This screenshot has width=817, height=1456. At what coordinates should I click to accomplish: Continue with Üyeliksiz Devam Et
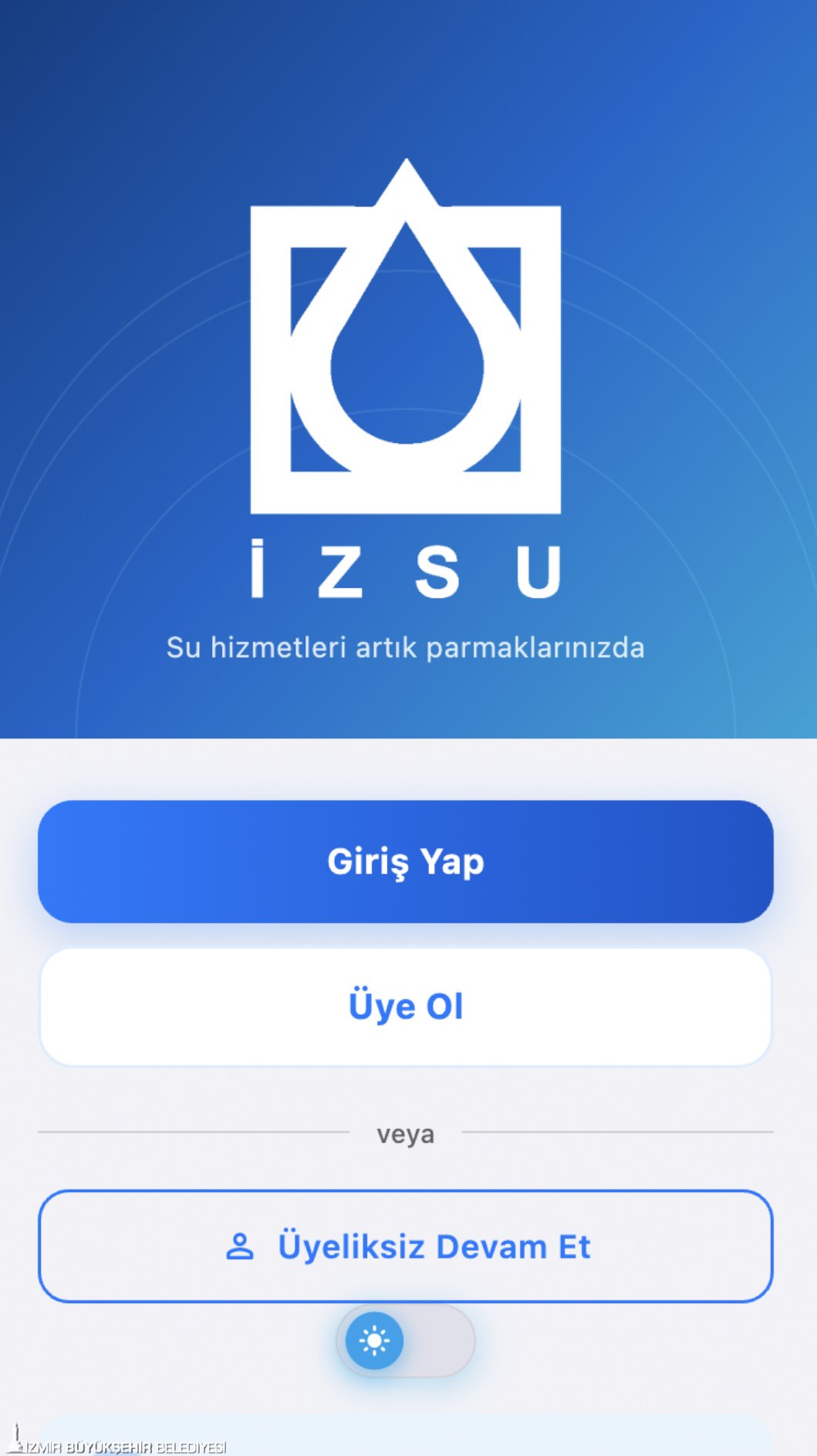point(406,1246)
